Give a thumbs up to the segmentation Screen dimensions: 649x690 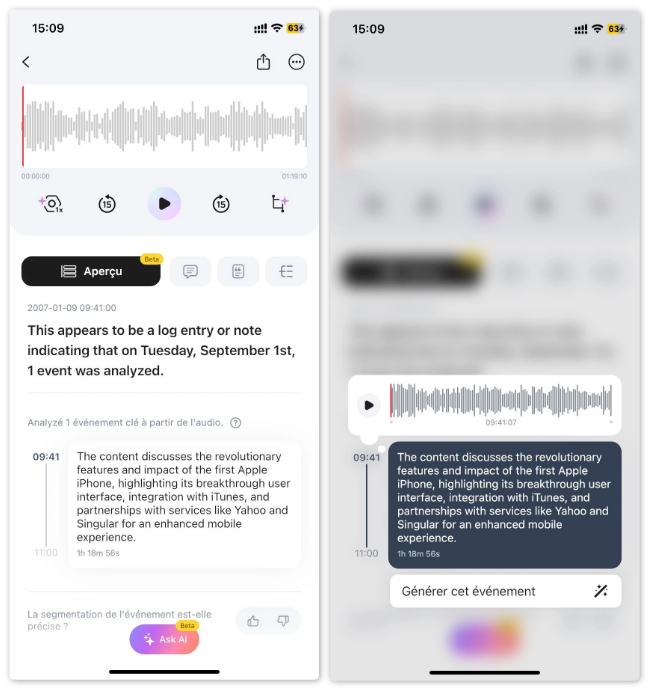point(253,621)
